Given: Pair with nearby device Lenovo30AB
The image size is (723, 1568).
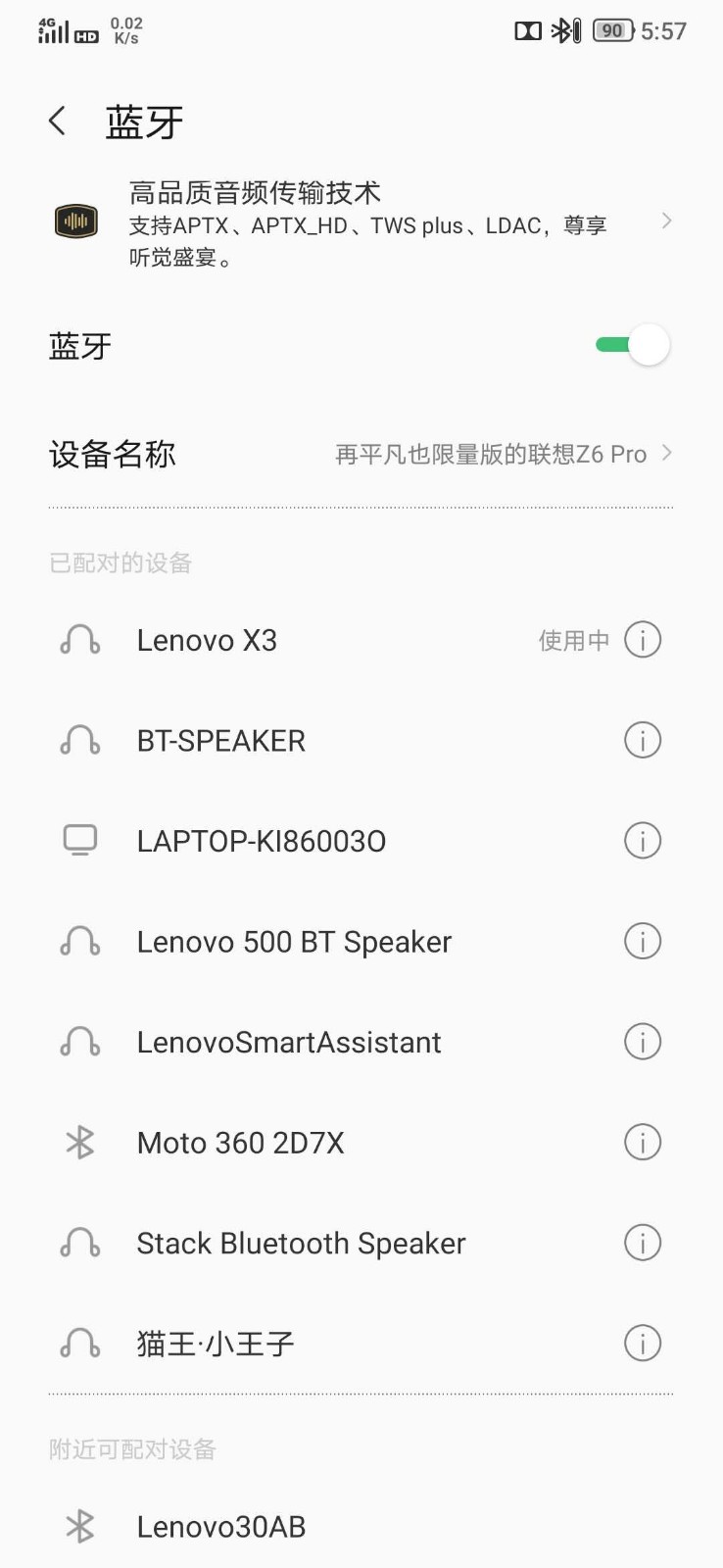Looking at the screenshot, I should point(361,1526).
